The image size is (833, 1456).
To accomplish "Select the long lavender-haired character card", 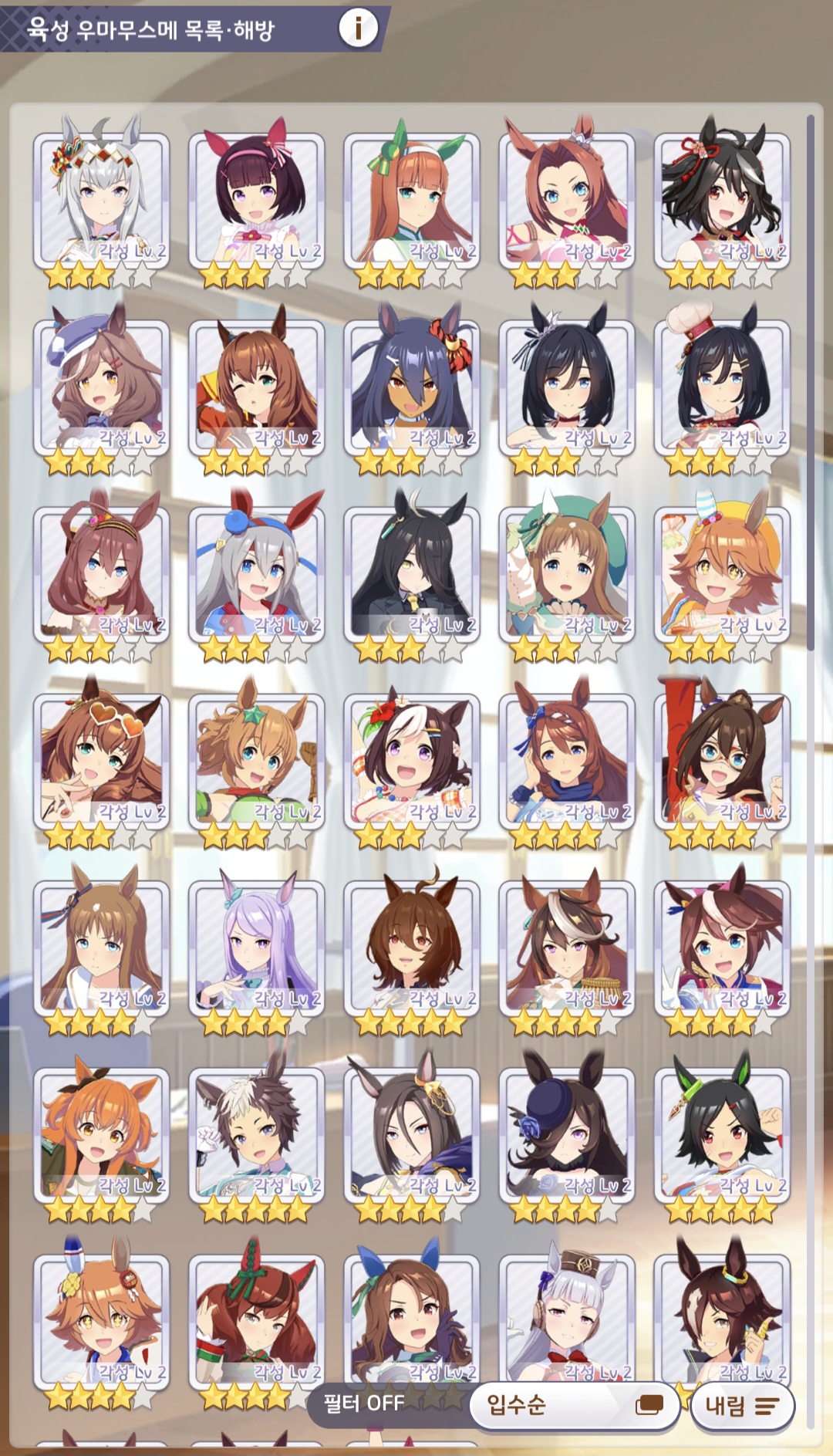I will [x=257, y=948].
